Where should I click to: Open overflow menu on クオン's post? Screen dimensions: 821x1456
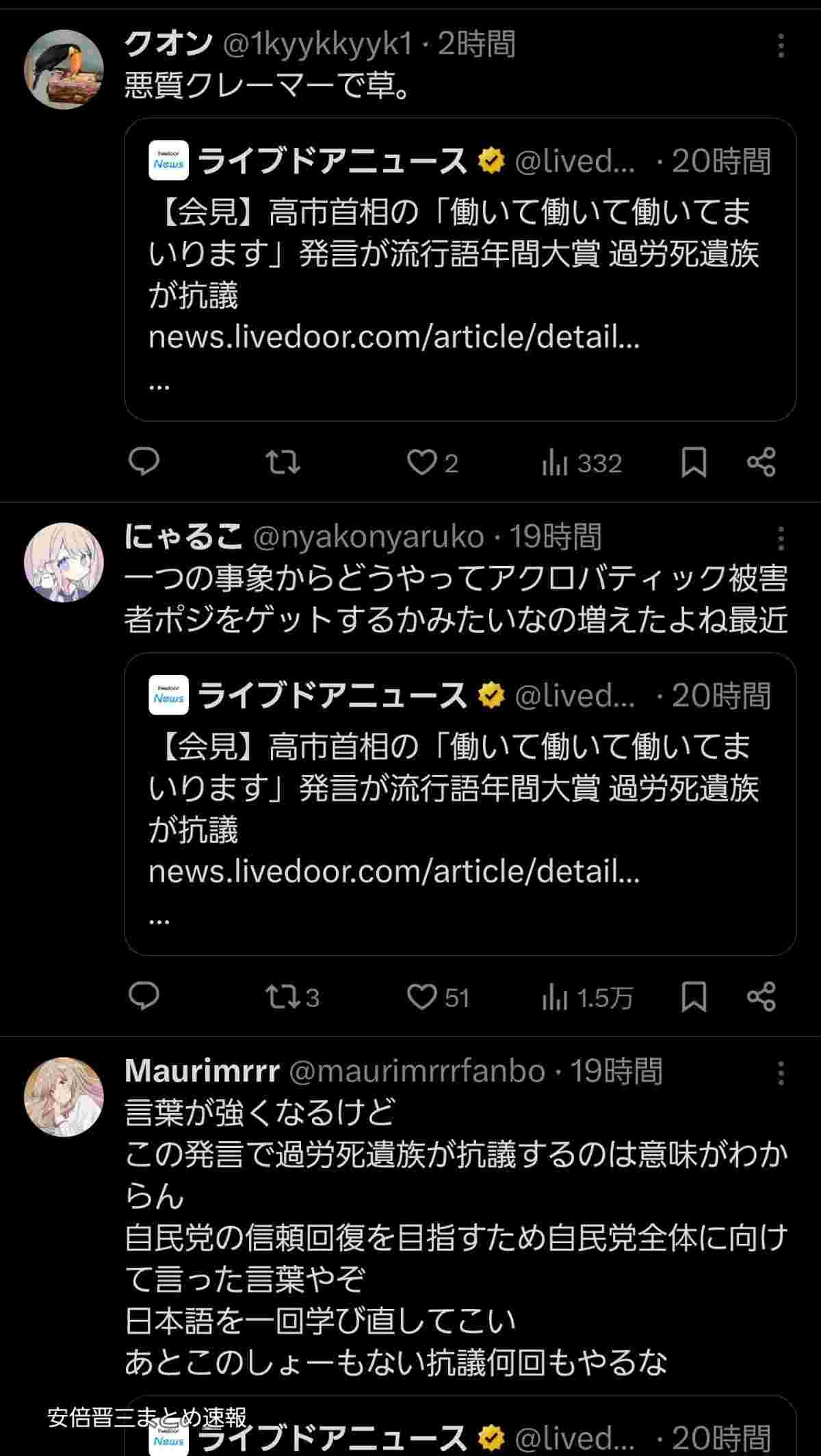781,46
